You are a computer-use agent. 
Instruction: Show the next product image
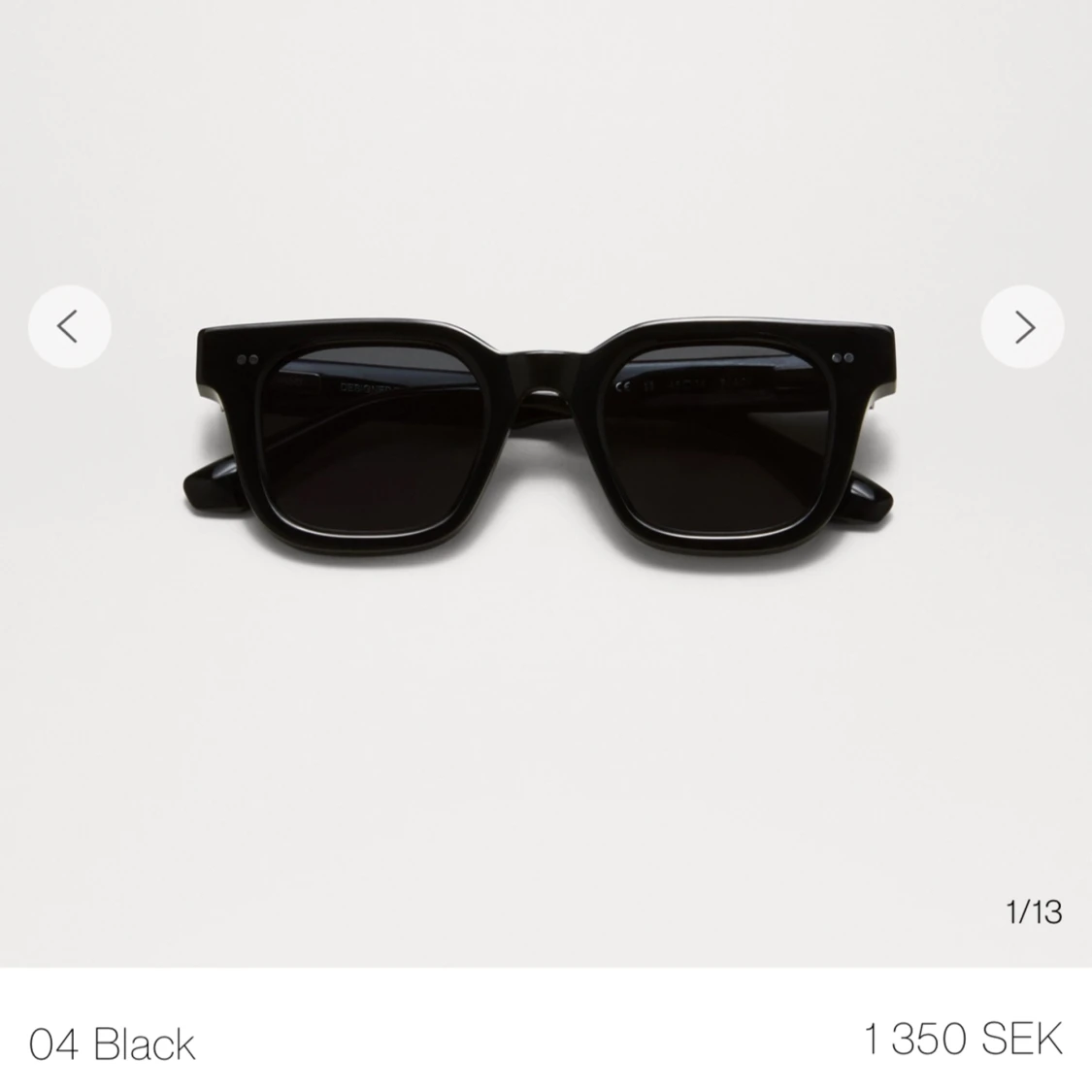pos(1022,327)
